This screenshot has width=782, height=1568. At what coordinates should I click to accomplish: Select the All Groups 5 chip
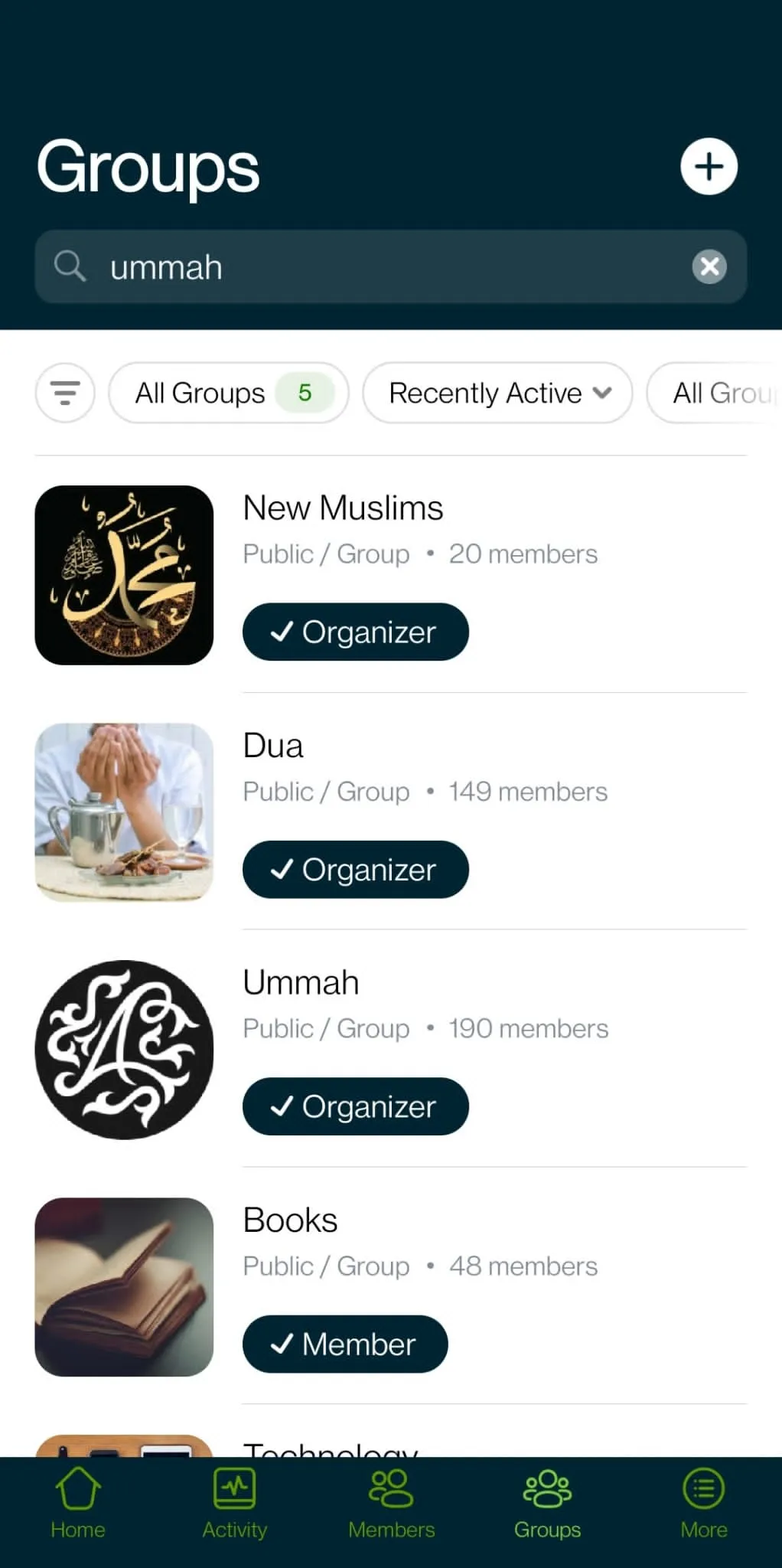coord(229,393)
